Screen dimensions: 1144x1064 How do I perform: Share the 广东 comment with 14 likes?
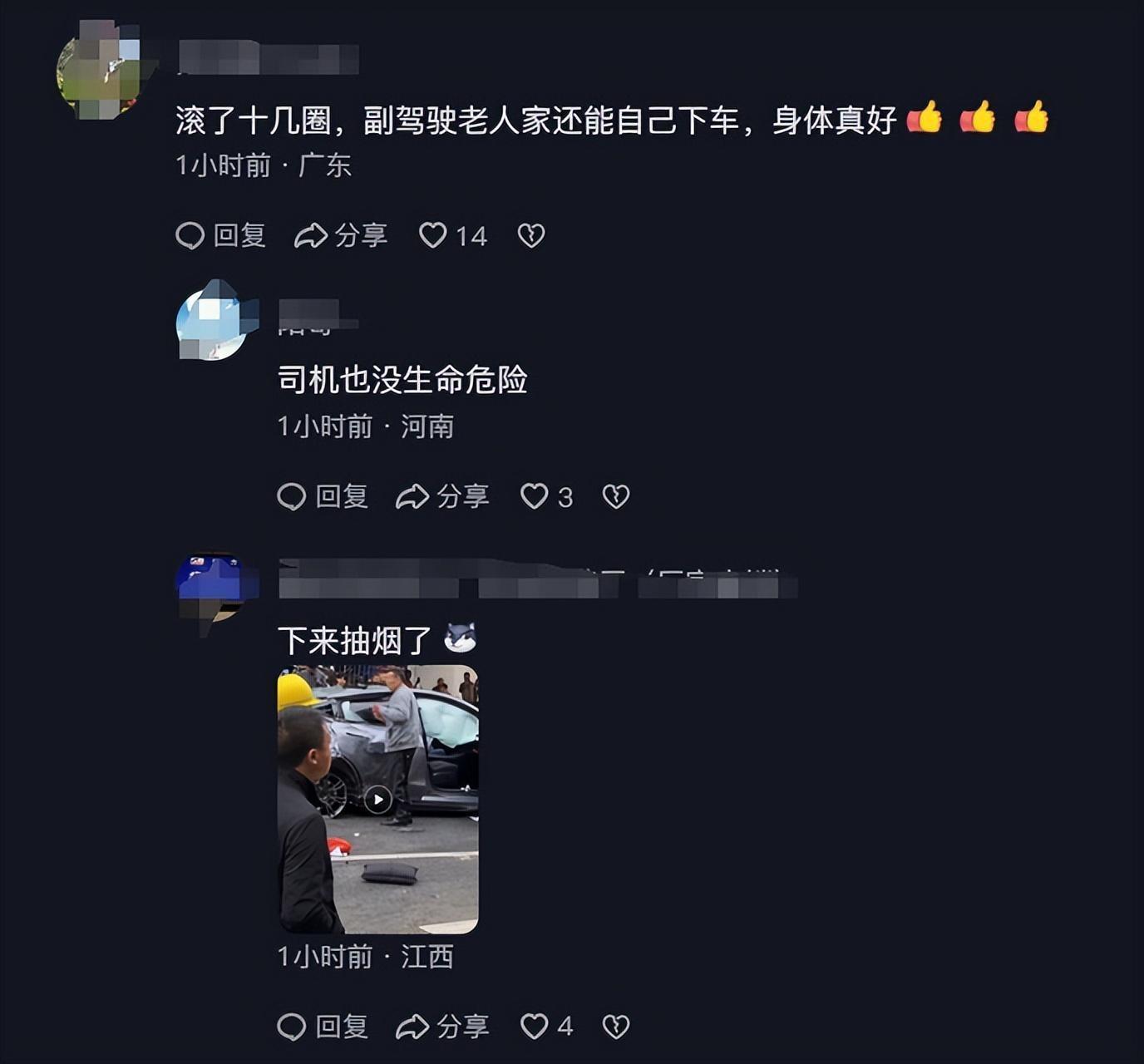[341, 236]
